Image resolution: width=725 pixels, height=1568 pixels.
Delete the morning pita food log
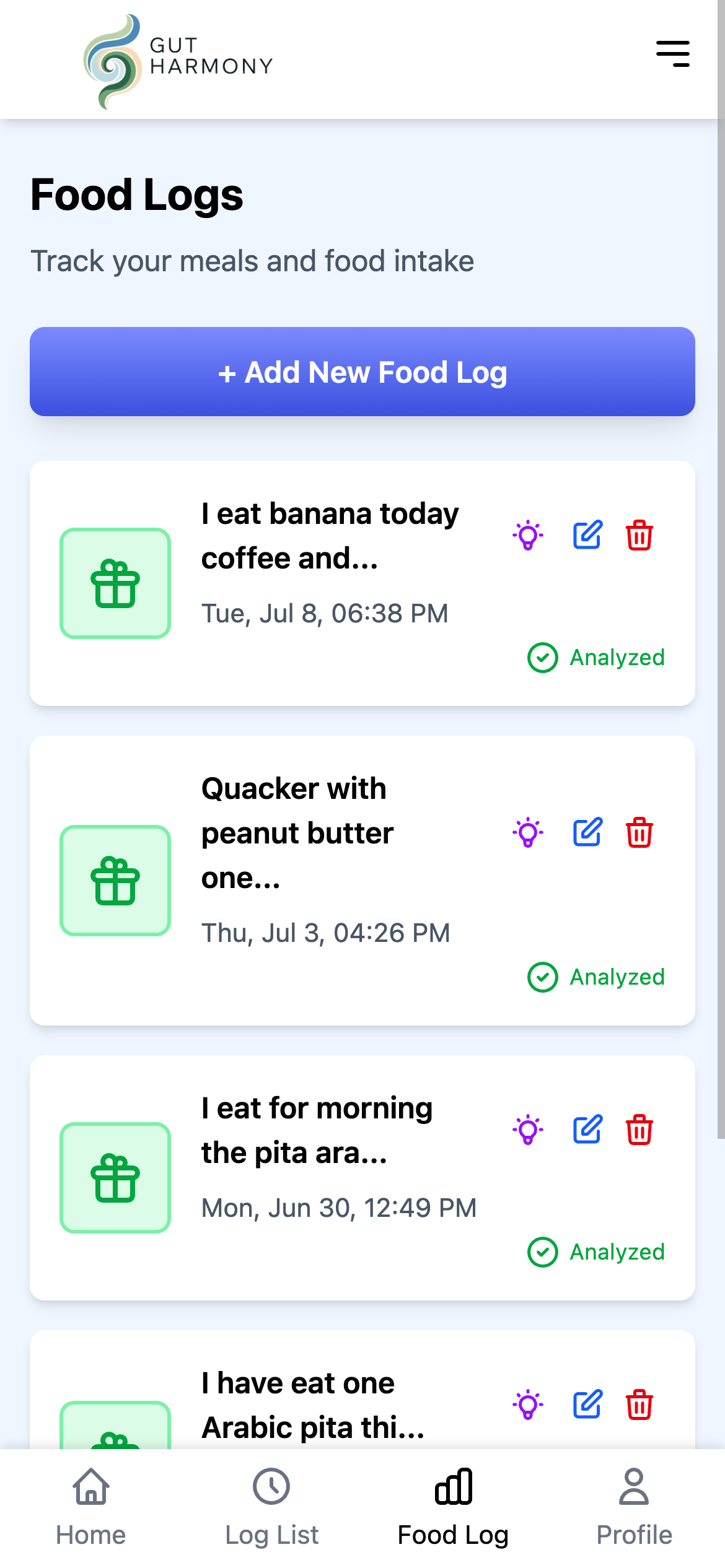coord(639,1128)
